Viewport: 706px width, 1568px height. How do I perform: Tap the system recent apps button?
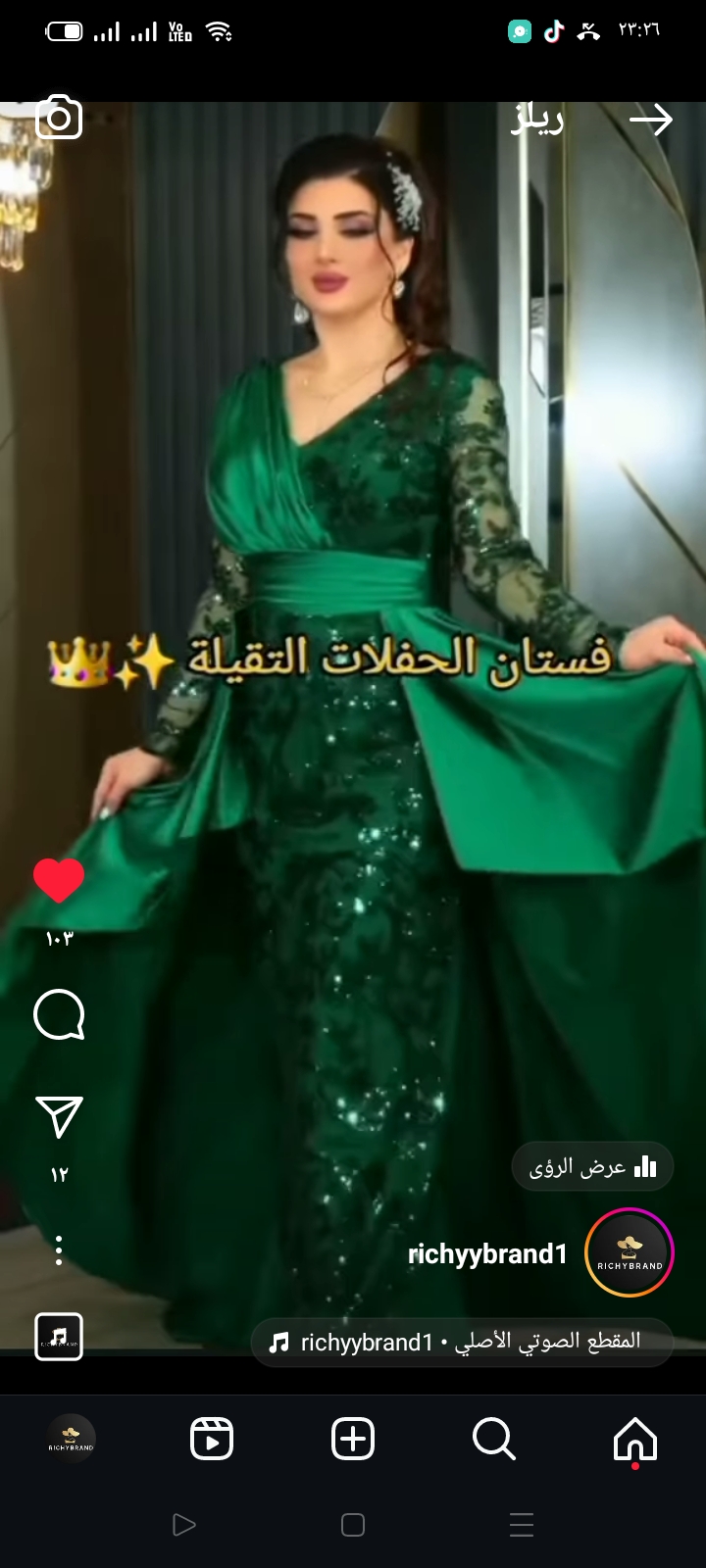(522, 1525)
